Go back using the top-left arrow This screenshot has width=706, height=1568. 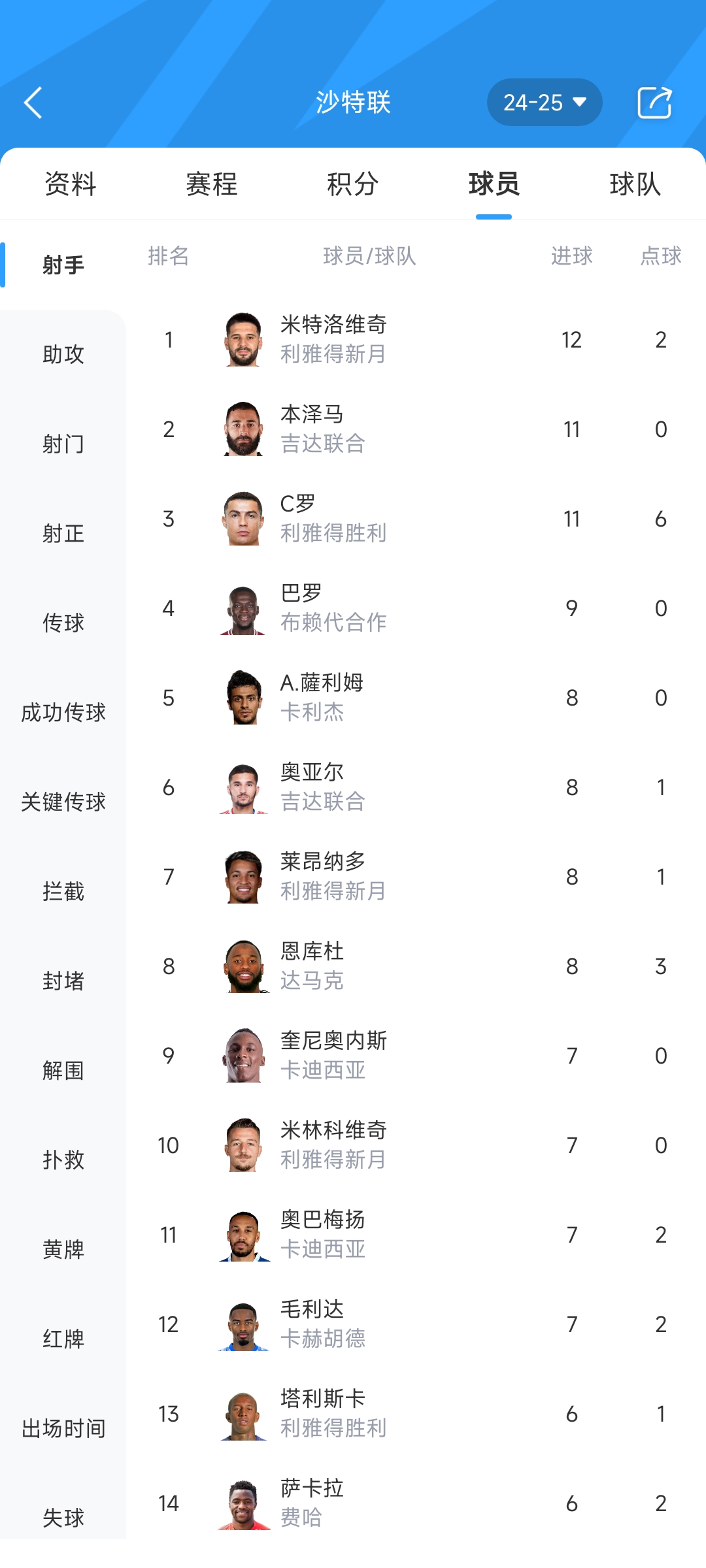[33, 103]
